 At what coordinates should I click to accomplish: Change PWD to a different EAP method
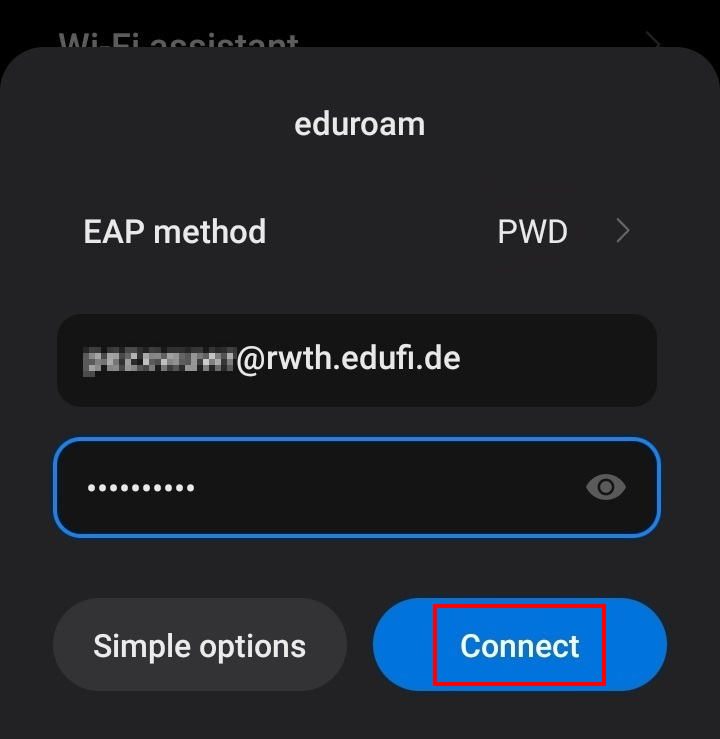coord(533,231)
